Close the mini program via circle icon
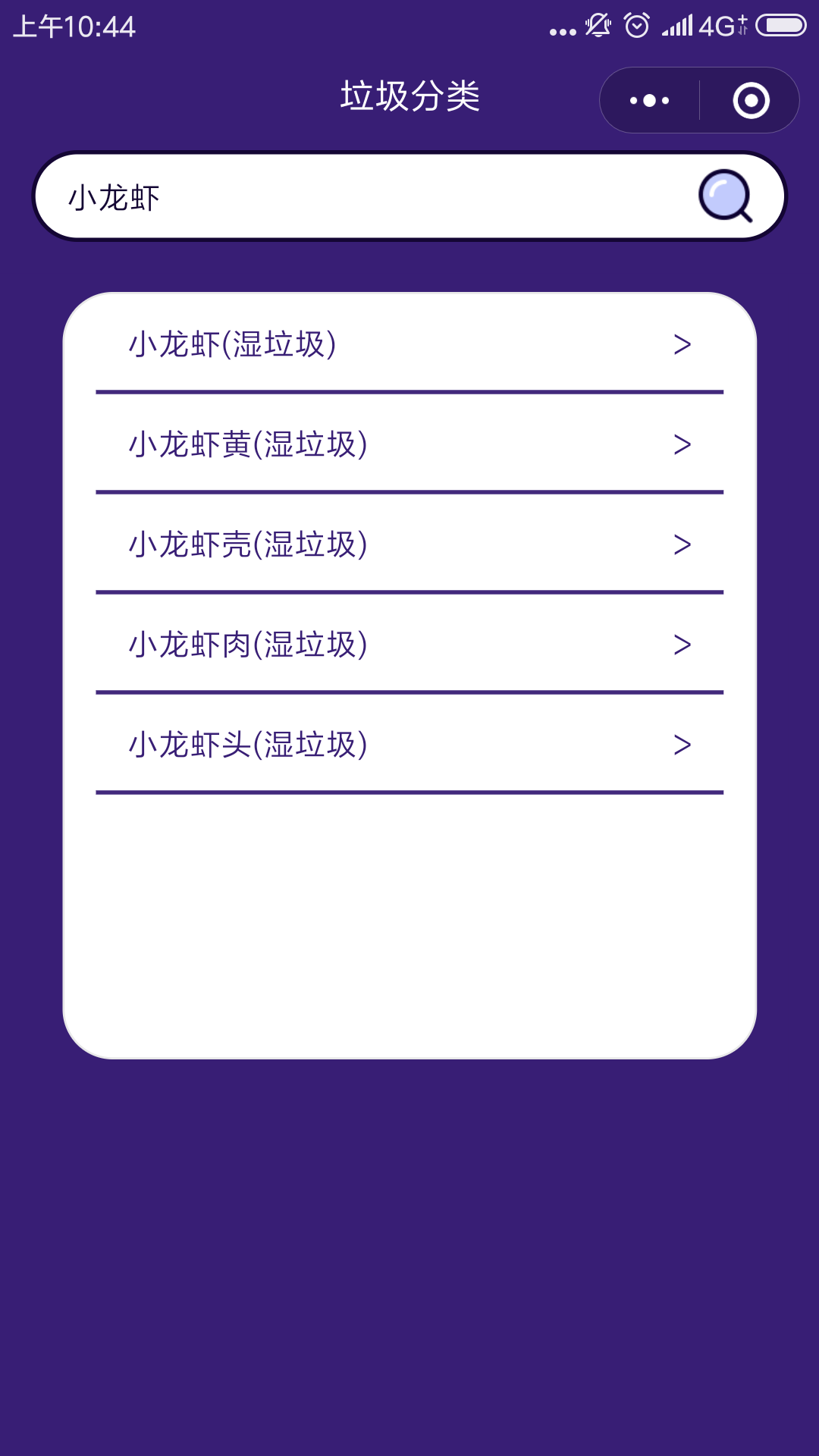Image resolution: width=819 pixels, height=1456 pixels. pyautogui.click(x=751, y=100)
